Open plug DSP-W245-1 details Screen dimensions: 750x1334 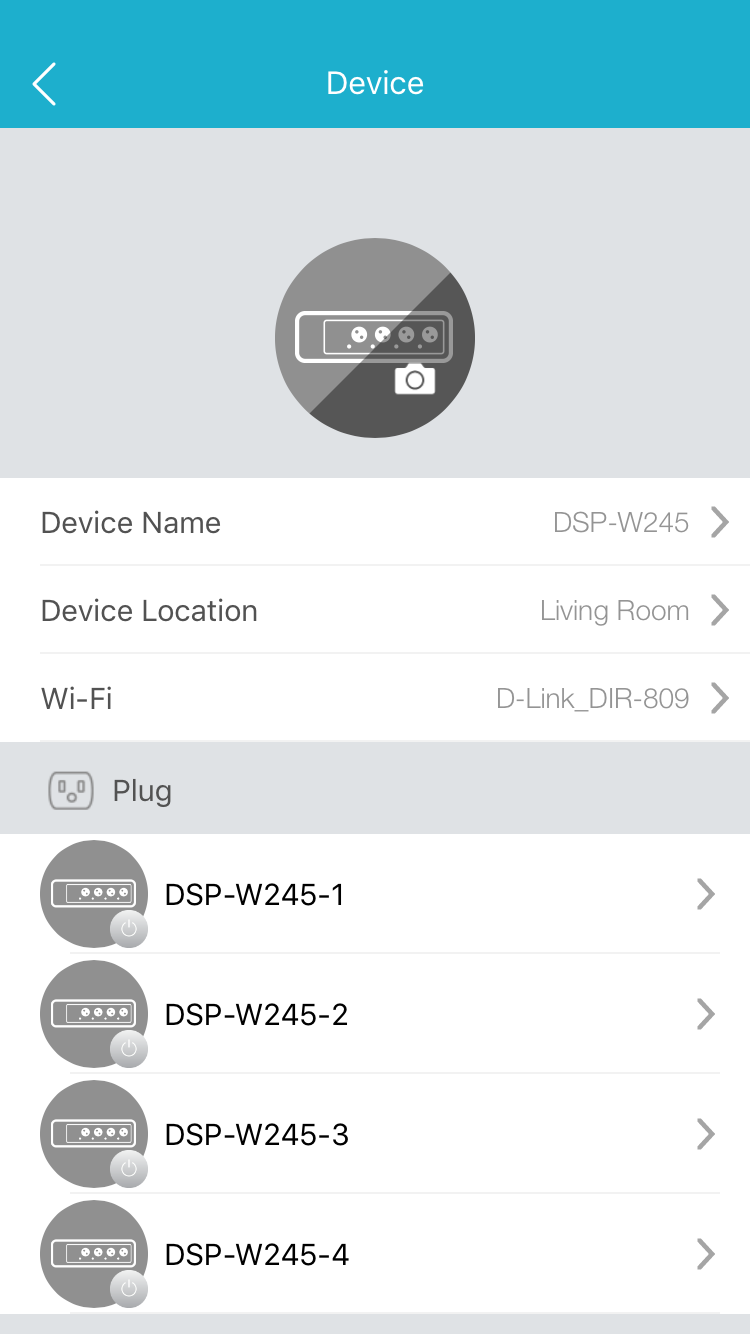pyautogui.click(x=375, y=894)
